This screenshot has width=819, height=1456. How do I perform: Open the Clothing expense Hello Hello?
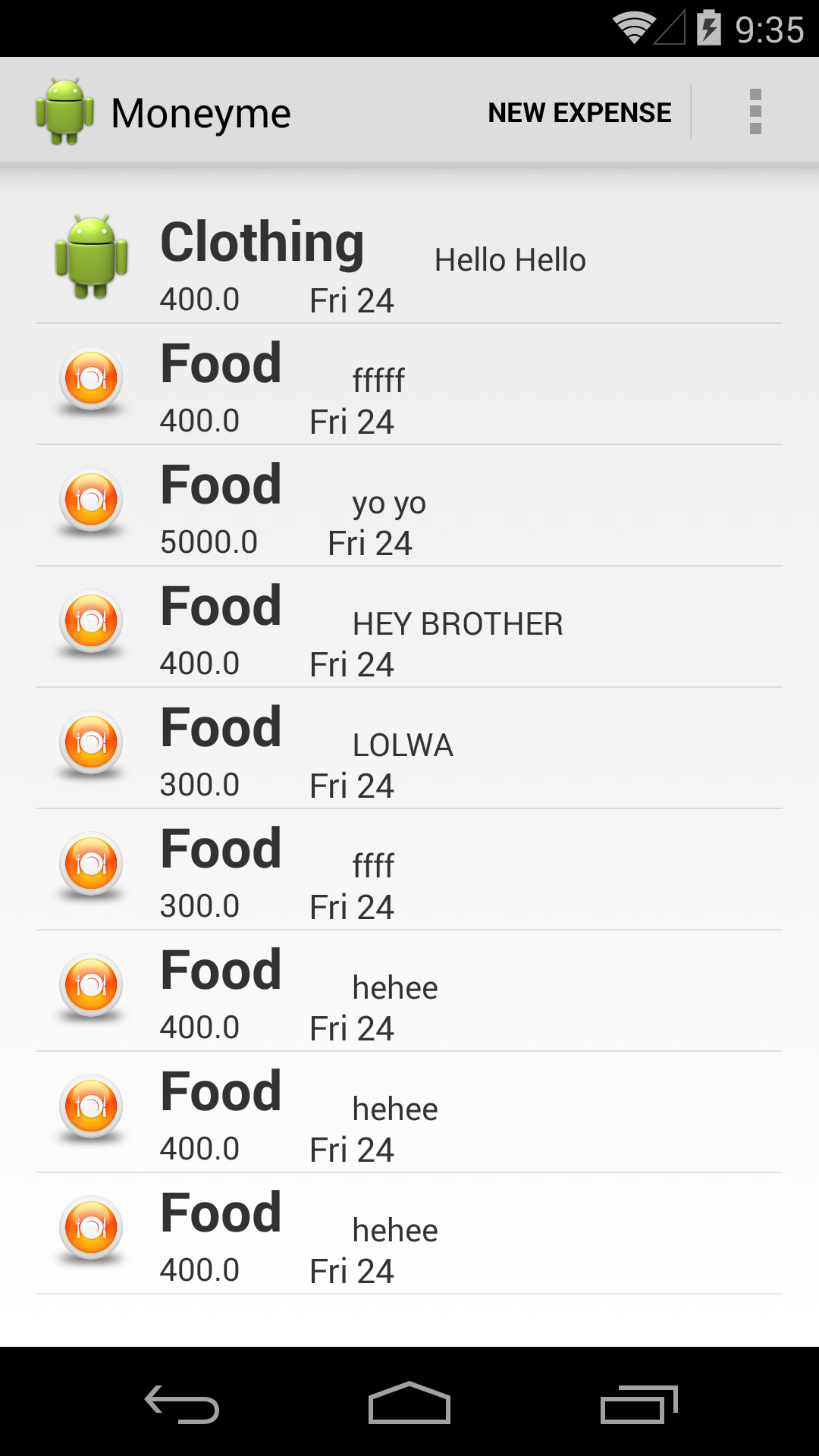click(409, 262)
